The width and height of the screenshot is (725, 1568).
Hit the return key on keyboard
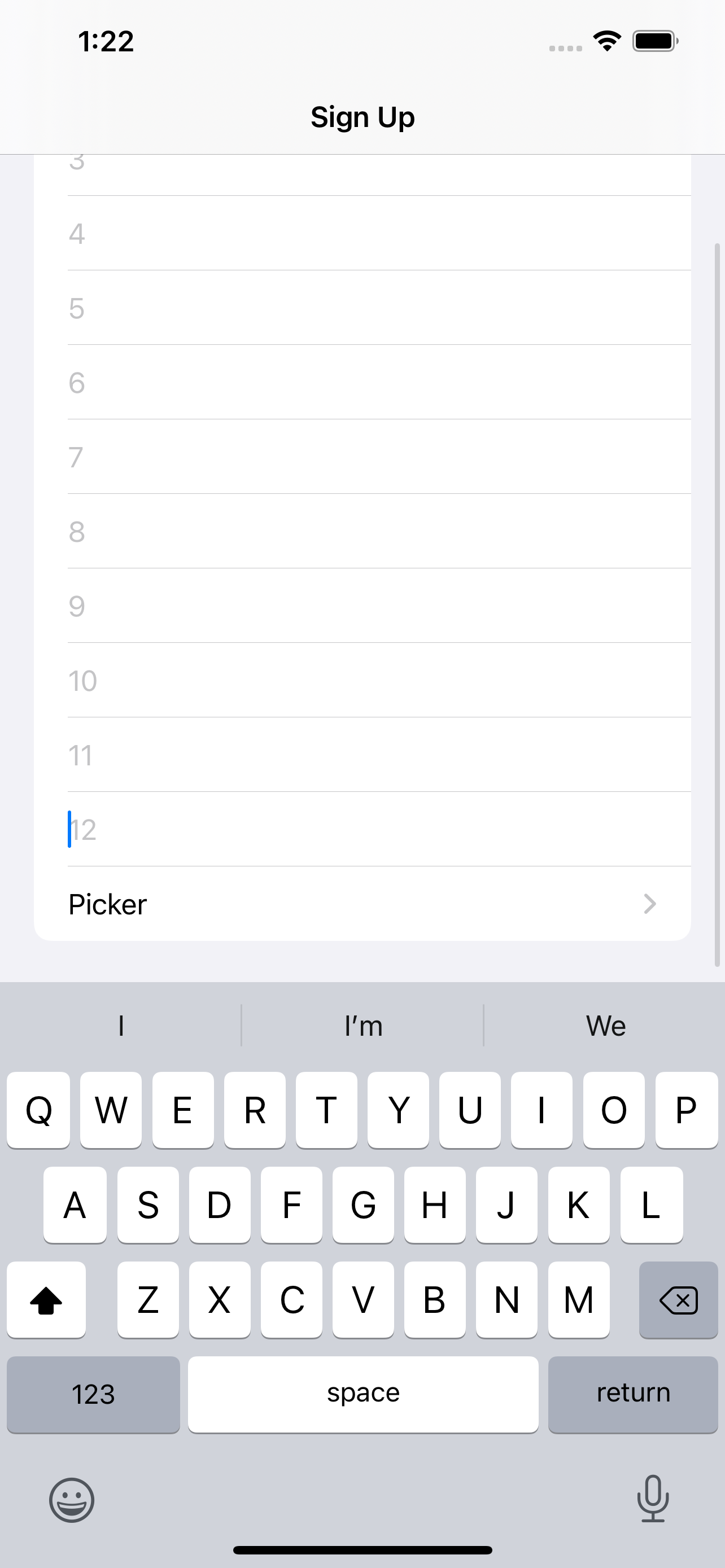tap(633, 1394)
